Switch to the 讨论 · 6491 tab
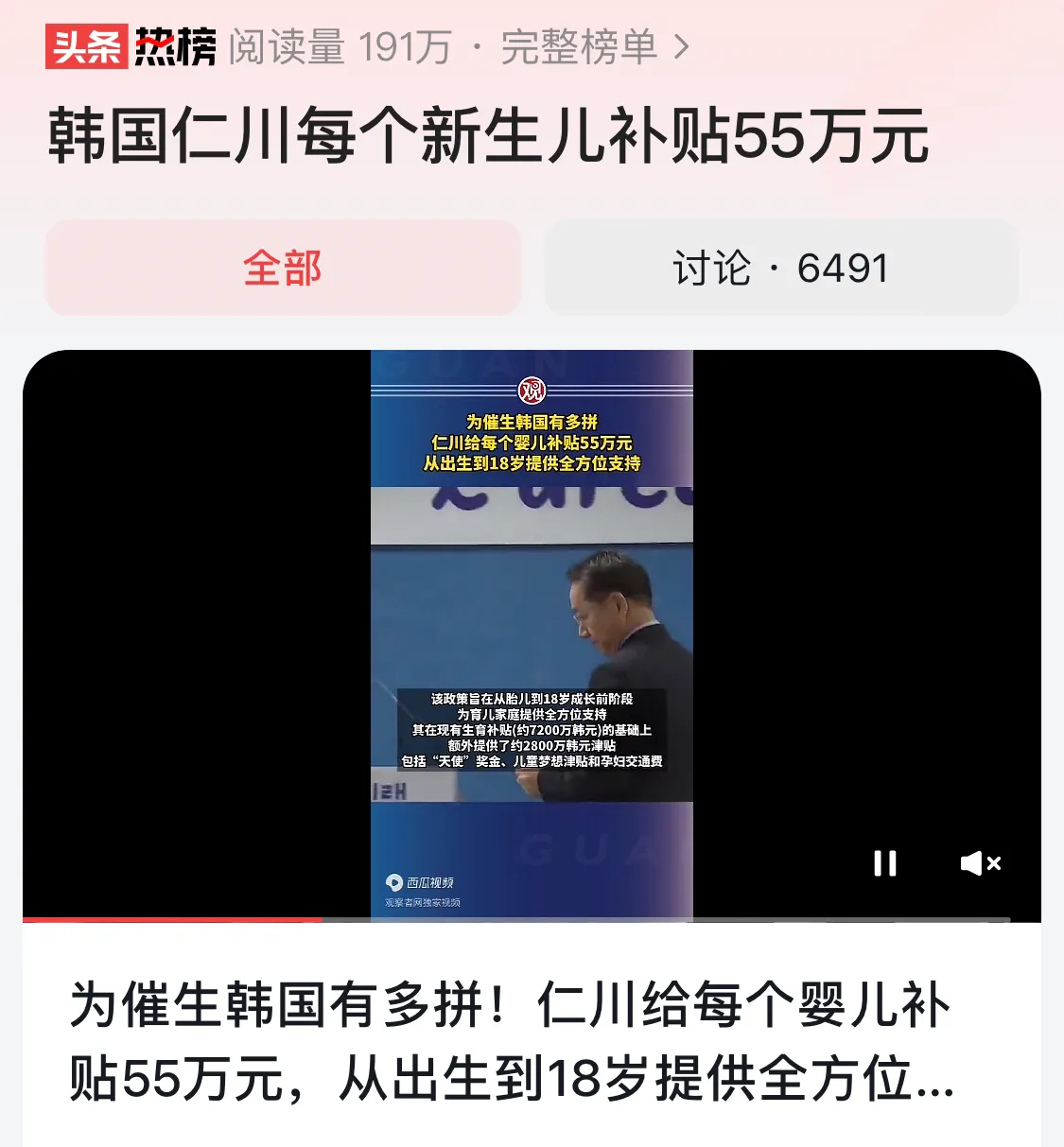This screenshot has width=1064, height=1147. [x=780, y=268]
